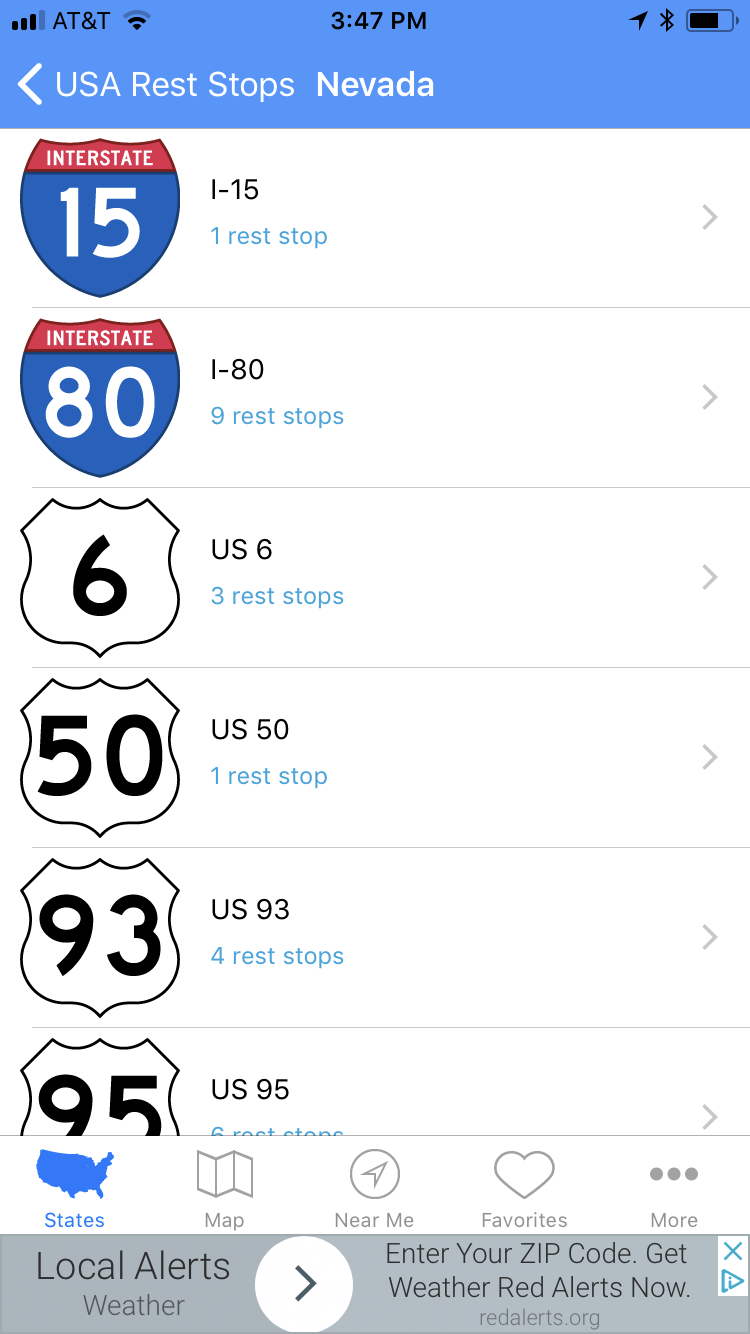Go to the Favorites tab
Screen dimensions: 750x1334
524,1187
